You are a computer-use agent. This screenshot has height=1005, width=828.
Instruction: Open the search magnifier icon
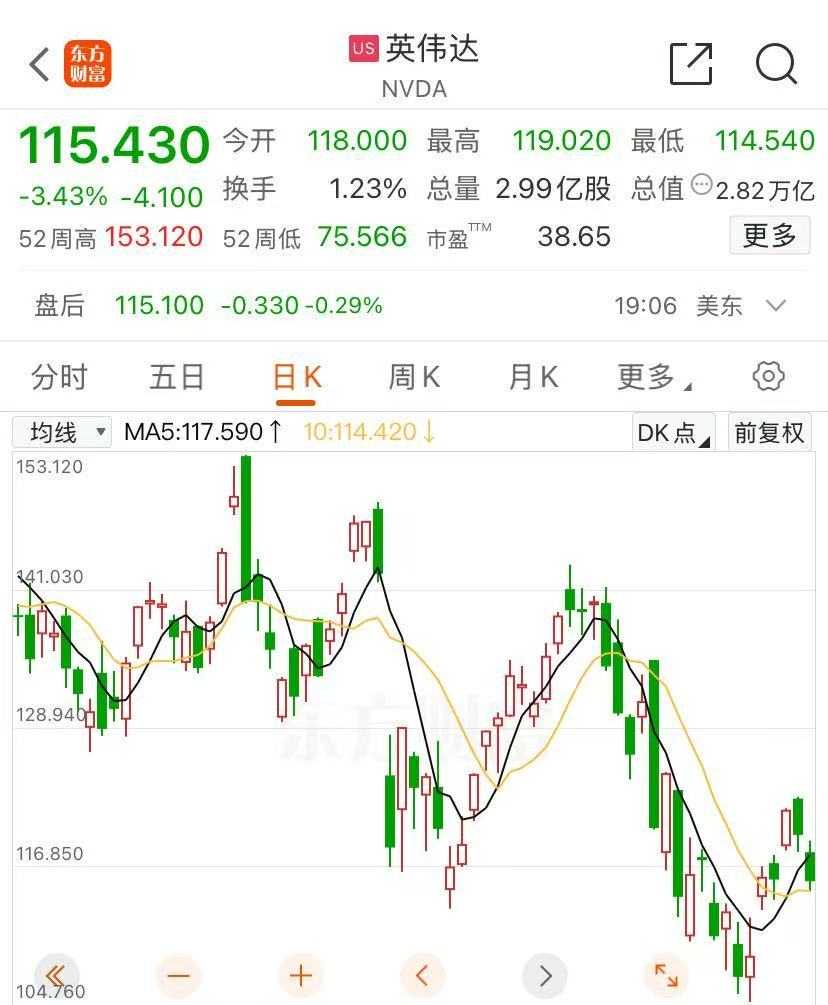(x=776, y=64)
